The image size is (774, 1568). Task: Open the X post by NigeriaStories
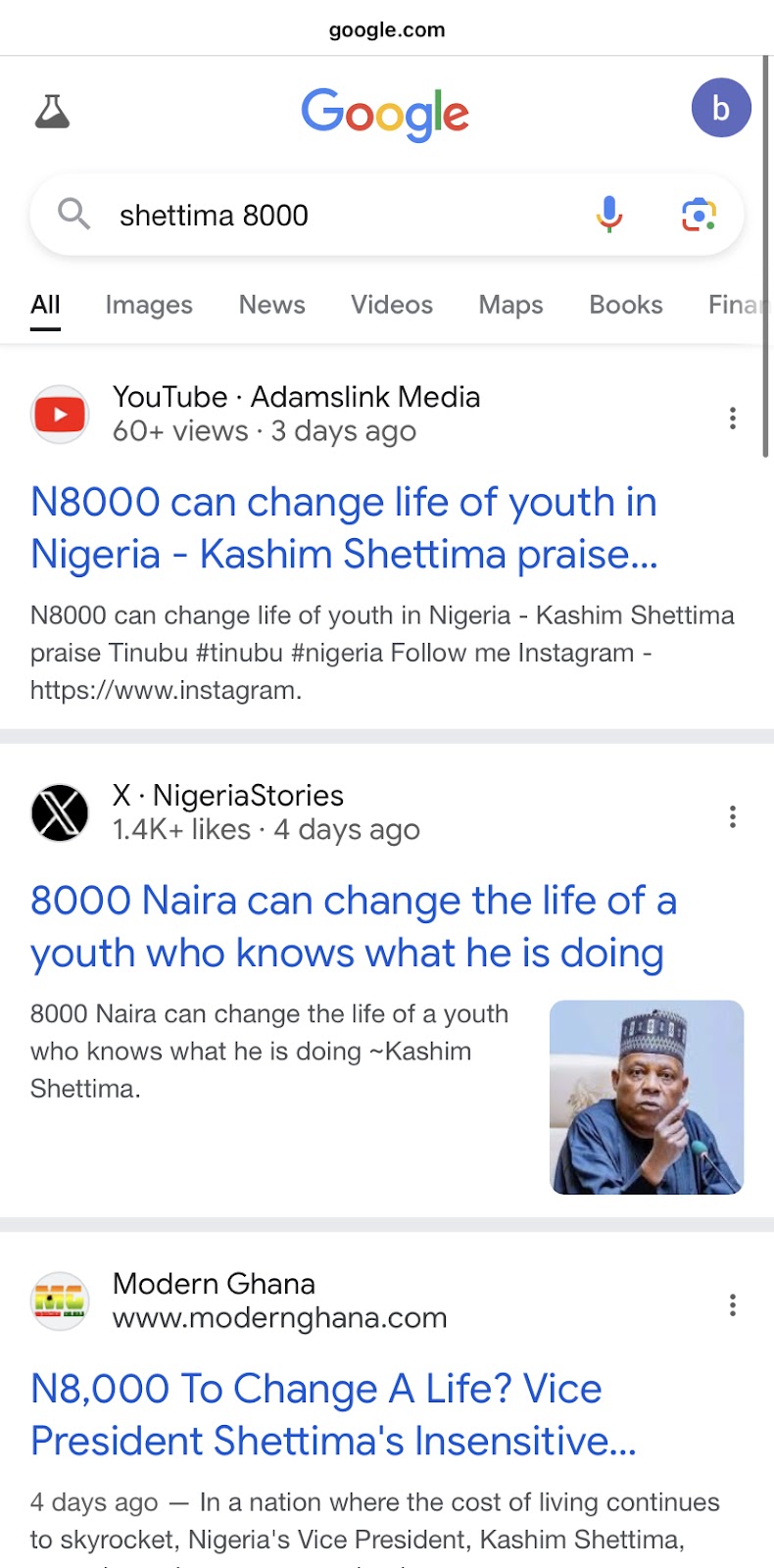coord(354,927)
